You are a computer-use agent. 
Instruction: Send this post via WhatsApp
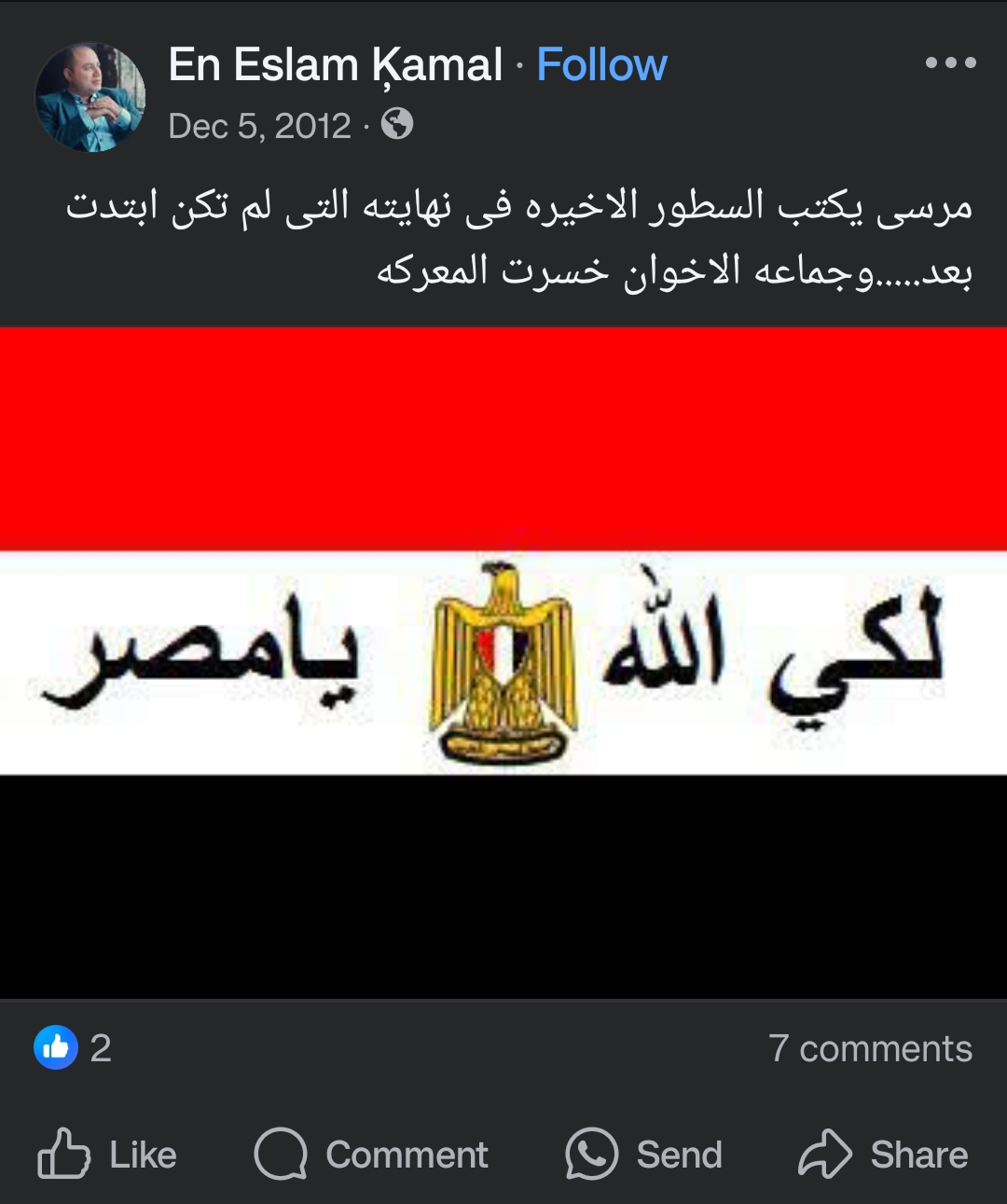tap(643, 1155)
